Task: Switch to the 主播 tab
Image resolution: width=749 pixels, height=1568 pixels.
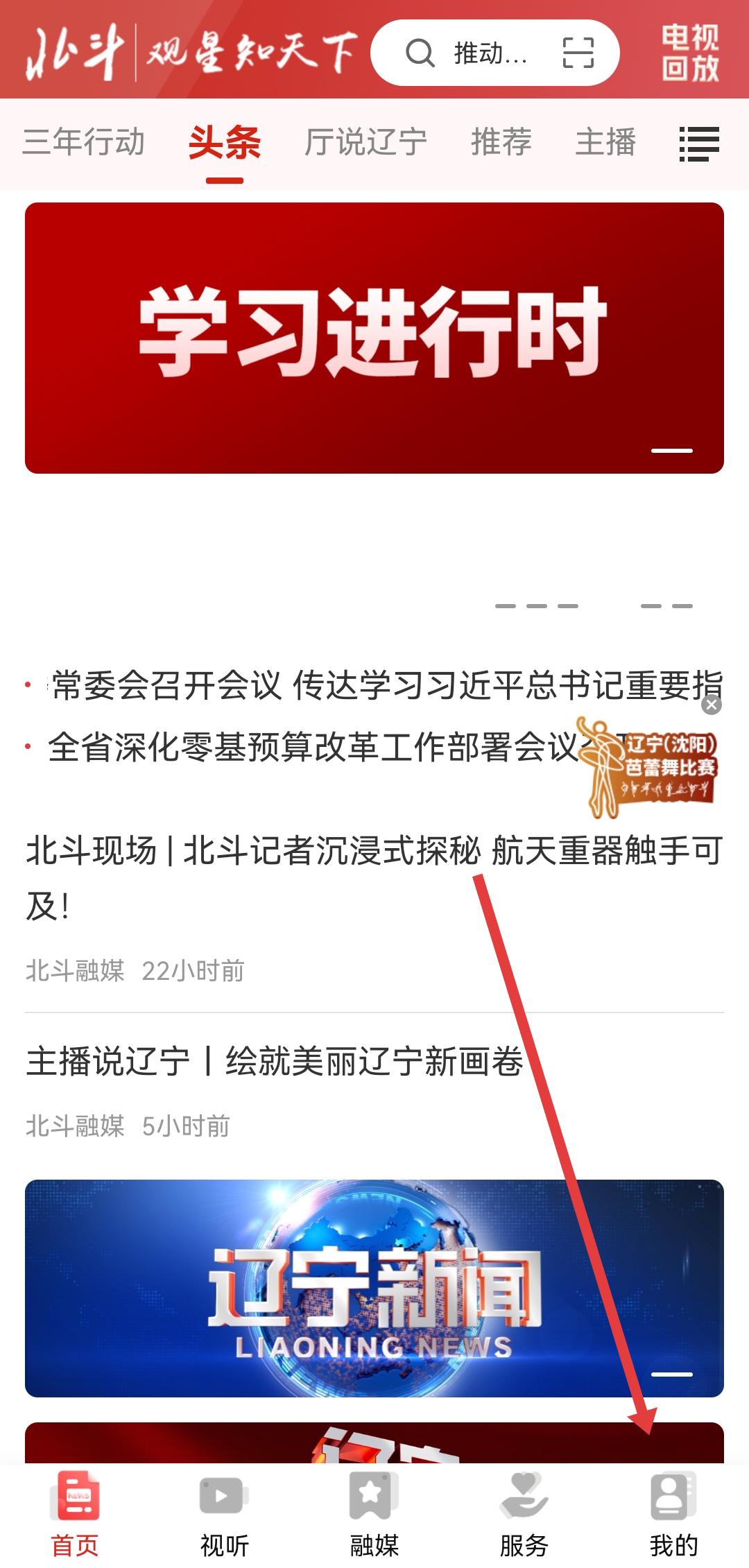Action: click(x=605, y=143)
